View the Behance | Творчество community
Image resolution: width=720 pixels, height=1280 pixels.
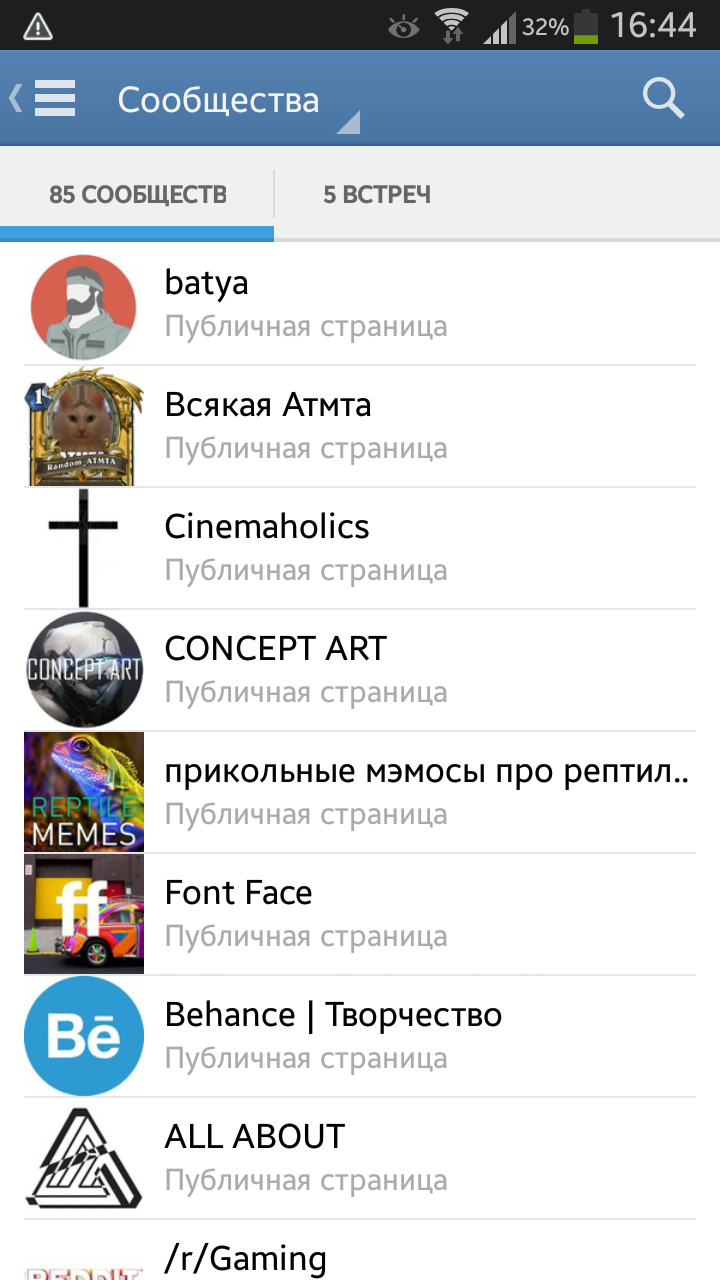coord(360,1036)
